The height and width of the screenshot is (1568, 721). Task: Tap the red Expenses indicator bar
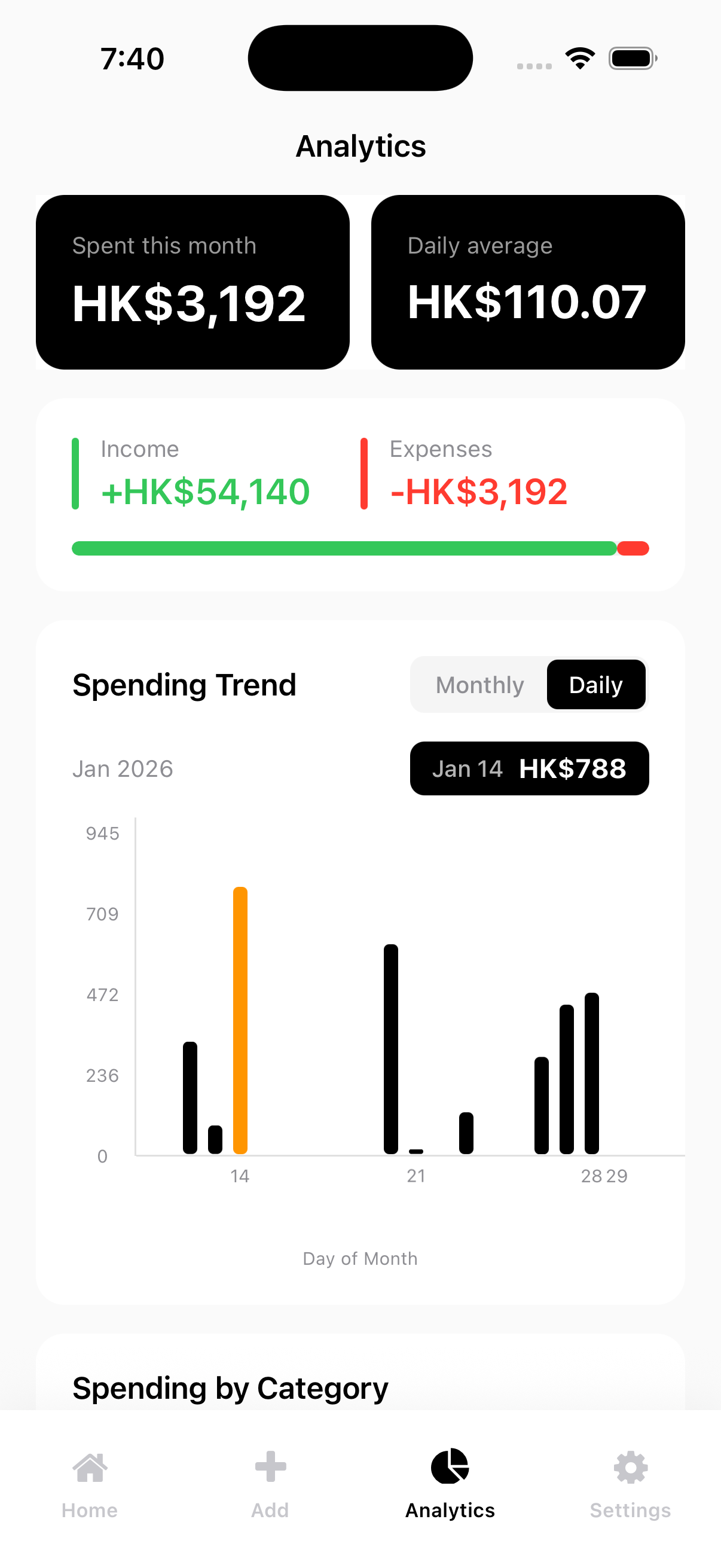click(364, 474)
